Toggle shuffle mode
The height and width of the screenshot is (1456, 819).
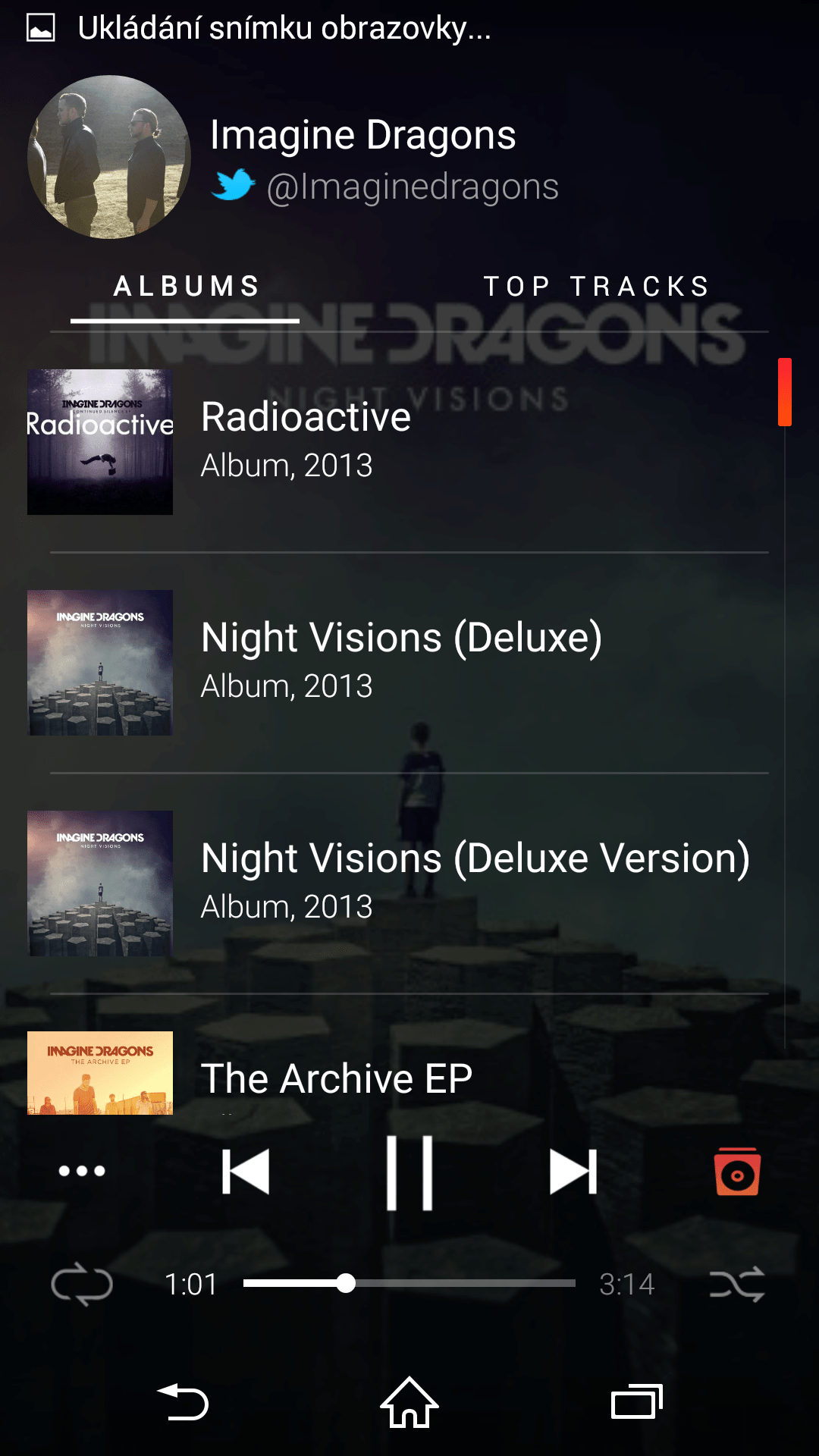(x=737, y=1285)
